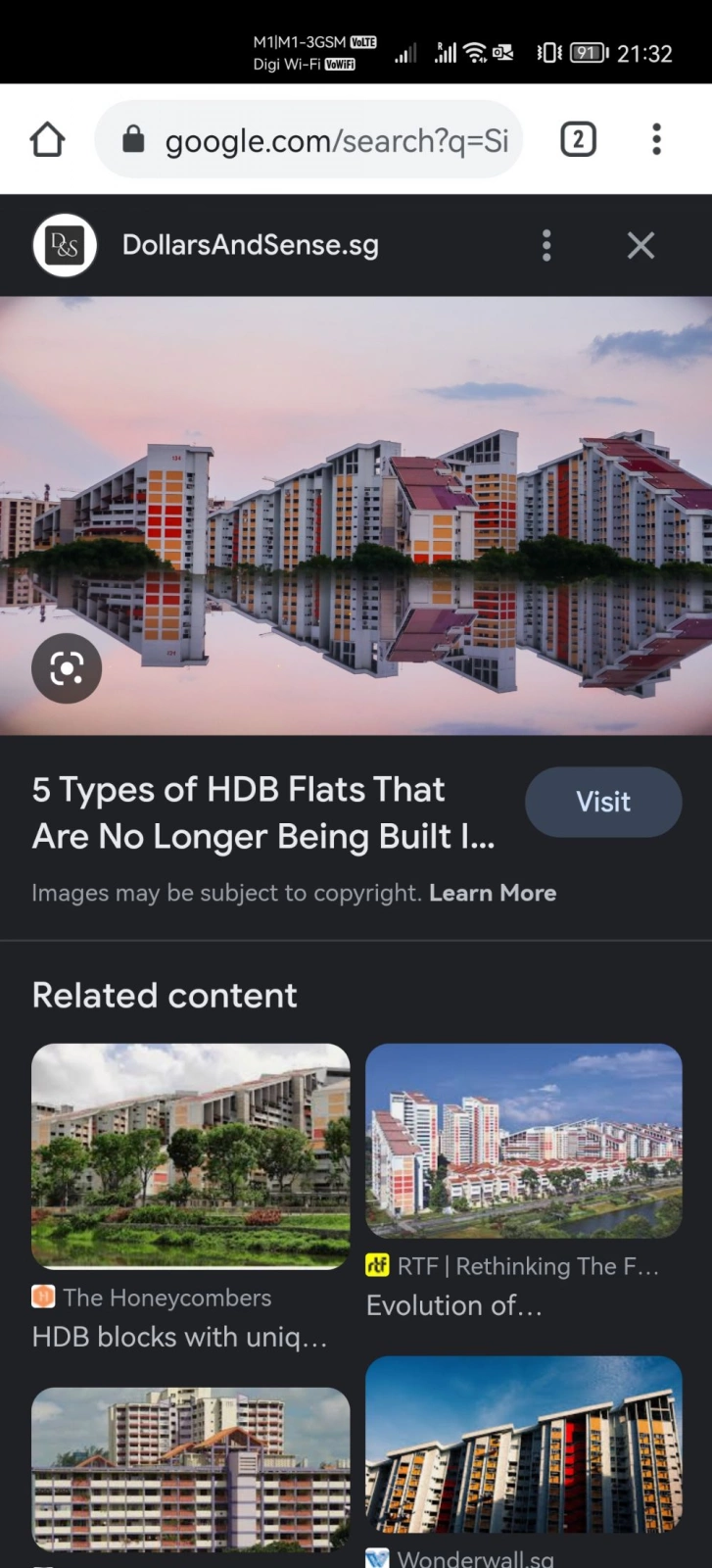
Task: Close the image preview panel
Action: 641,245
